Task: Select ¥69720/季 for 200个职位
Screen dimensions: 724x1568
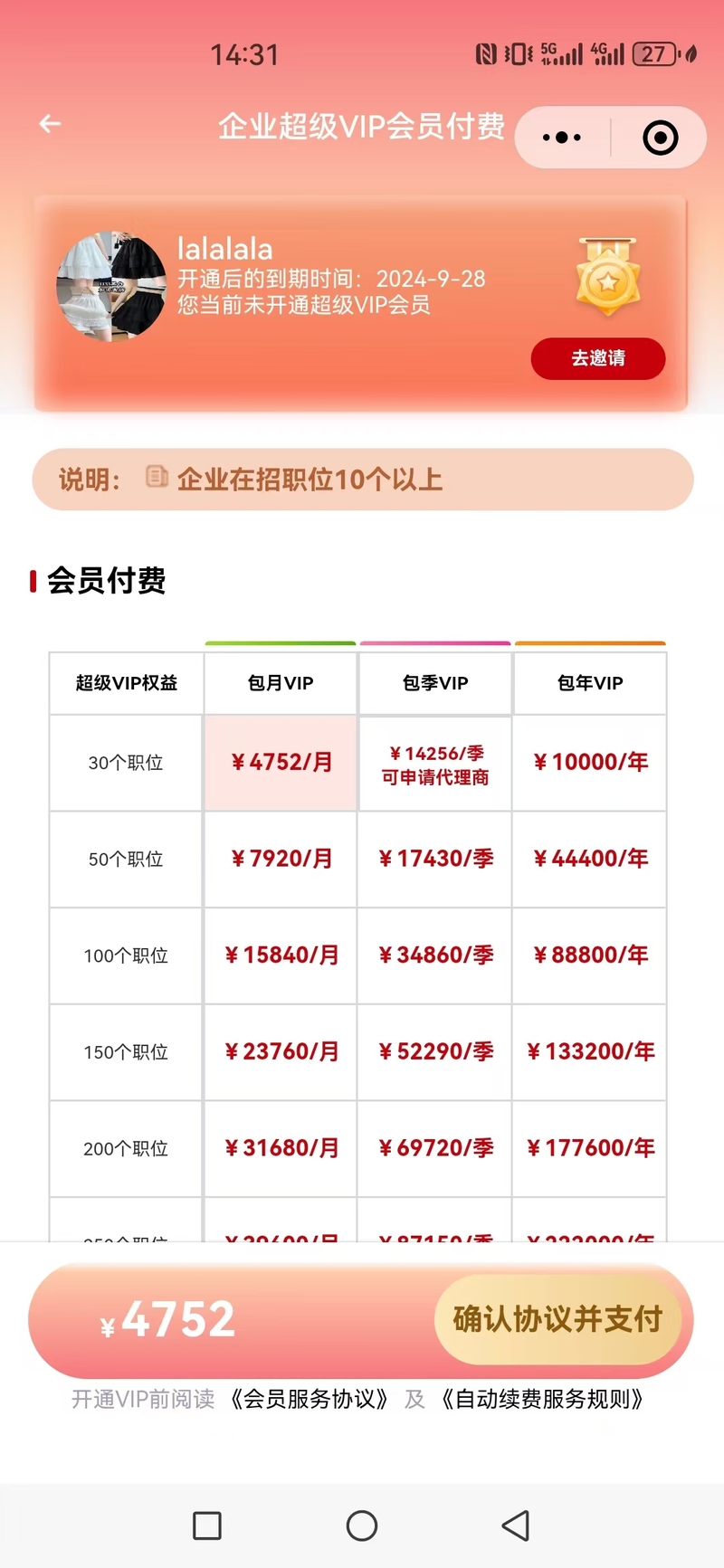Action: (435, 1148)
